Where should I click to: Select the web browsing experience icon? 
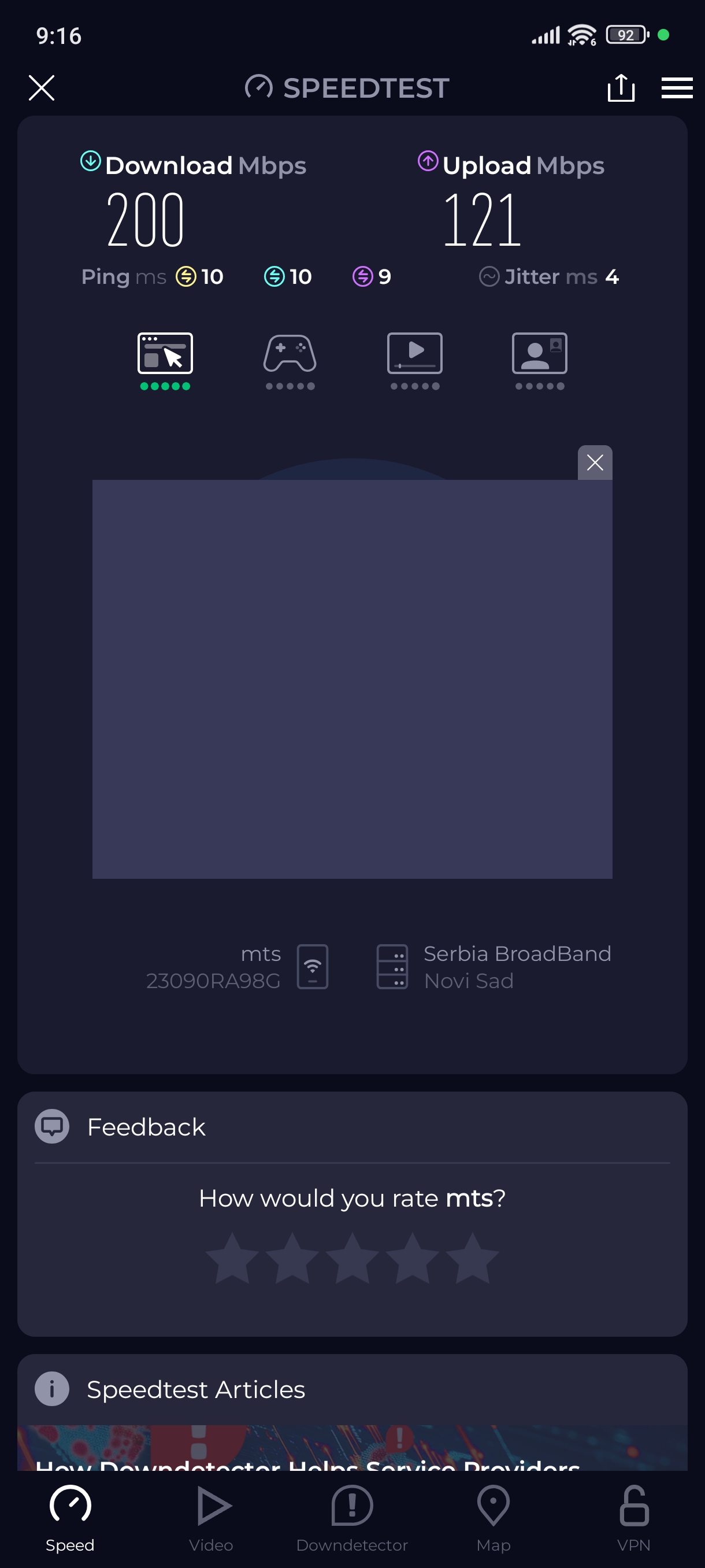(x=165, y=354)
